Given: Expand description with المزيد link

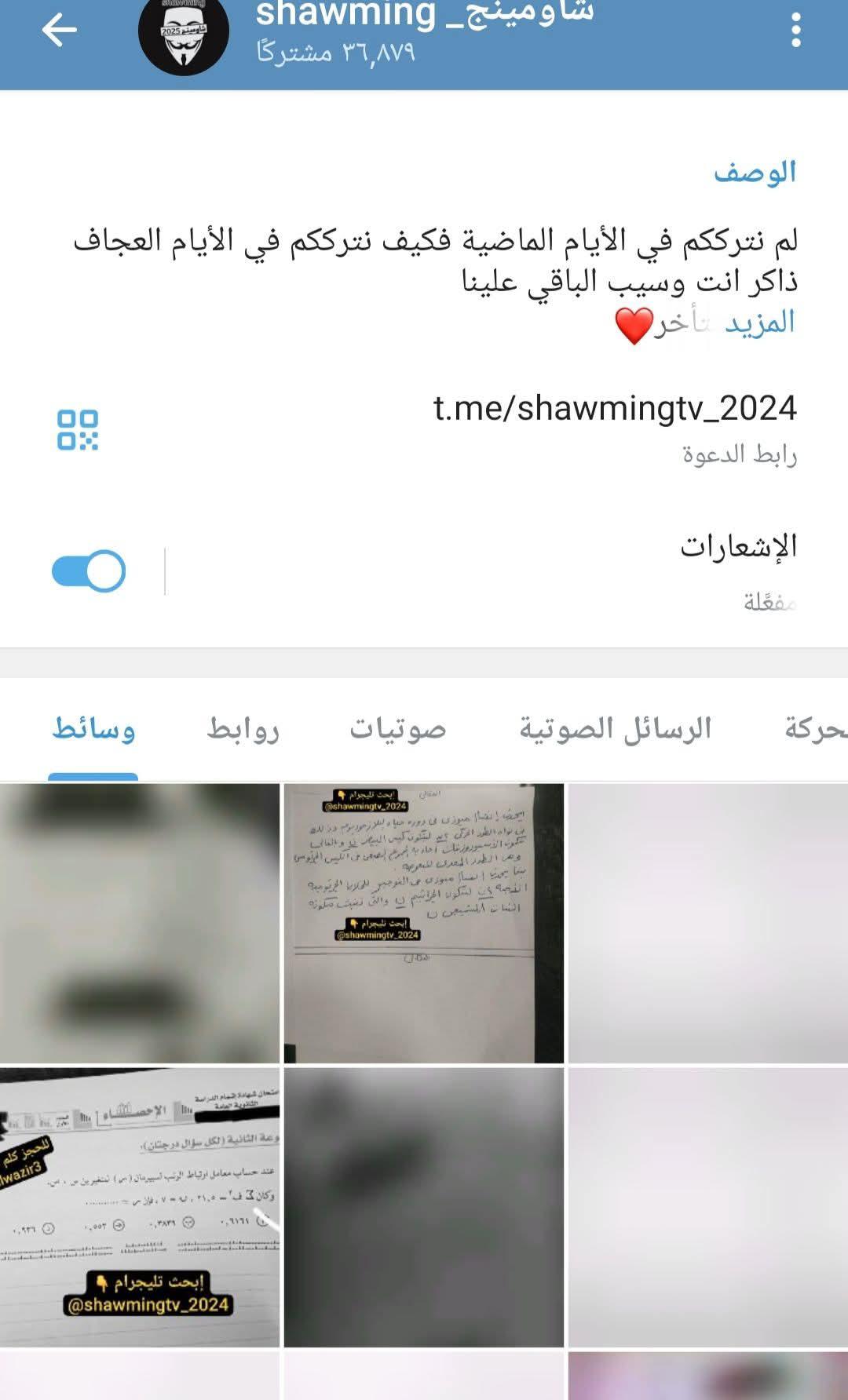Looking at the screenshot, I should (759, 323).
